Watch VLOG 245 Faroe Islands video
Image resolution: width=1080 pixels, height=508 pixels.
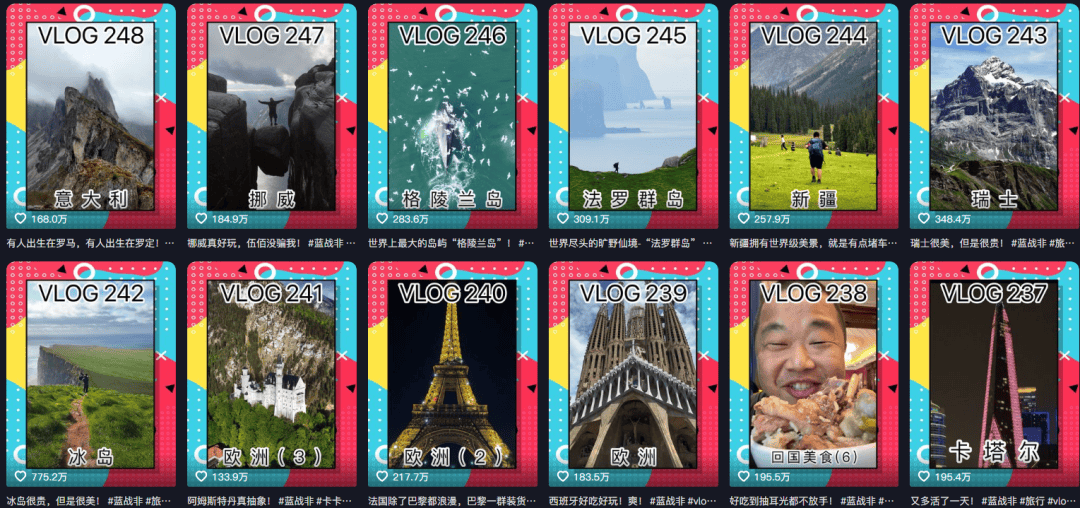[633, 115]
